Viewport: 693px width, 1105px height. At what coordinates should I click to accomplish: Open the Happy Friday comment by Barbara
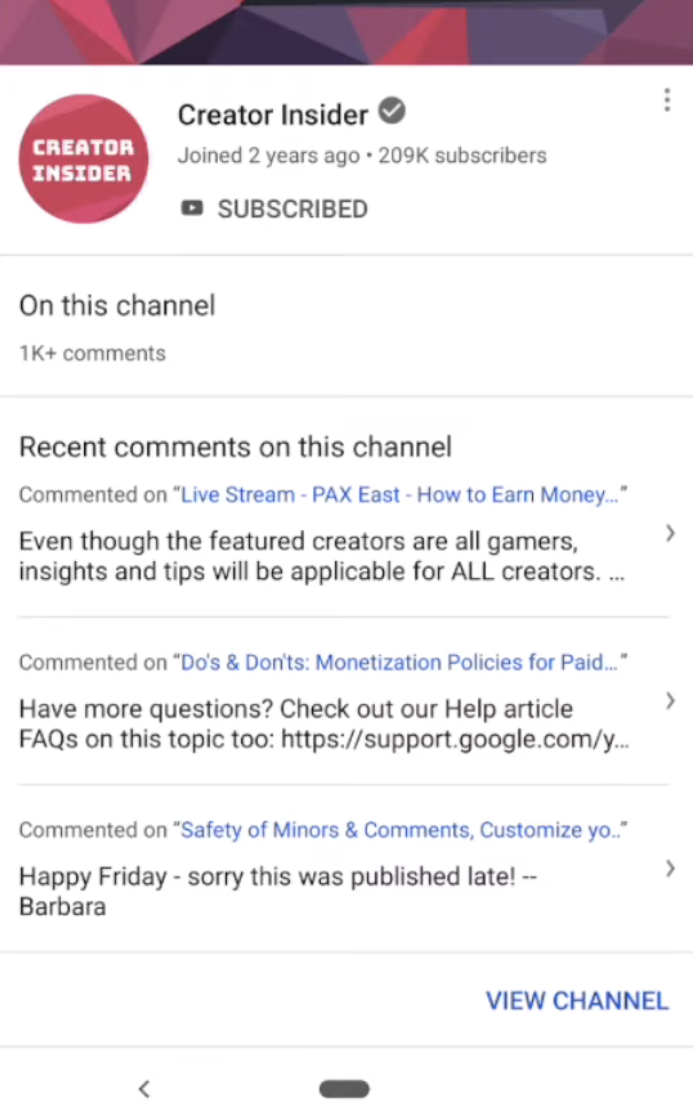pos(280,891)
